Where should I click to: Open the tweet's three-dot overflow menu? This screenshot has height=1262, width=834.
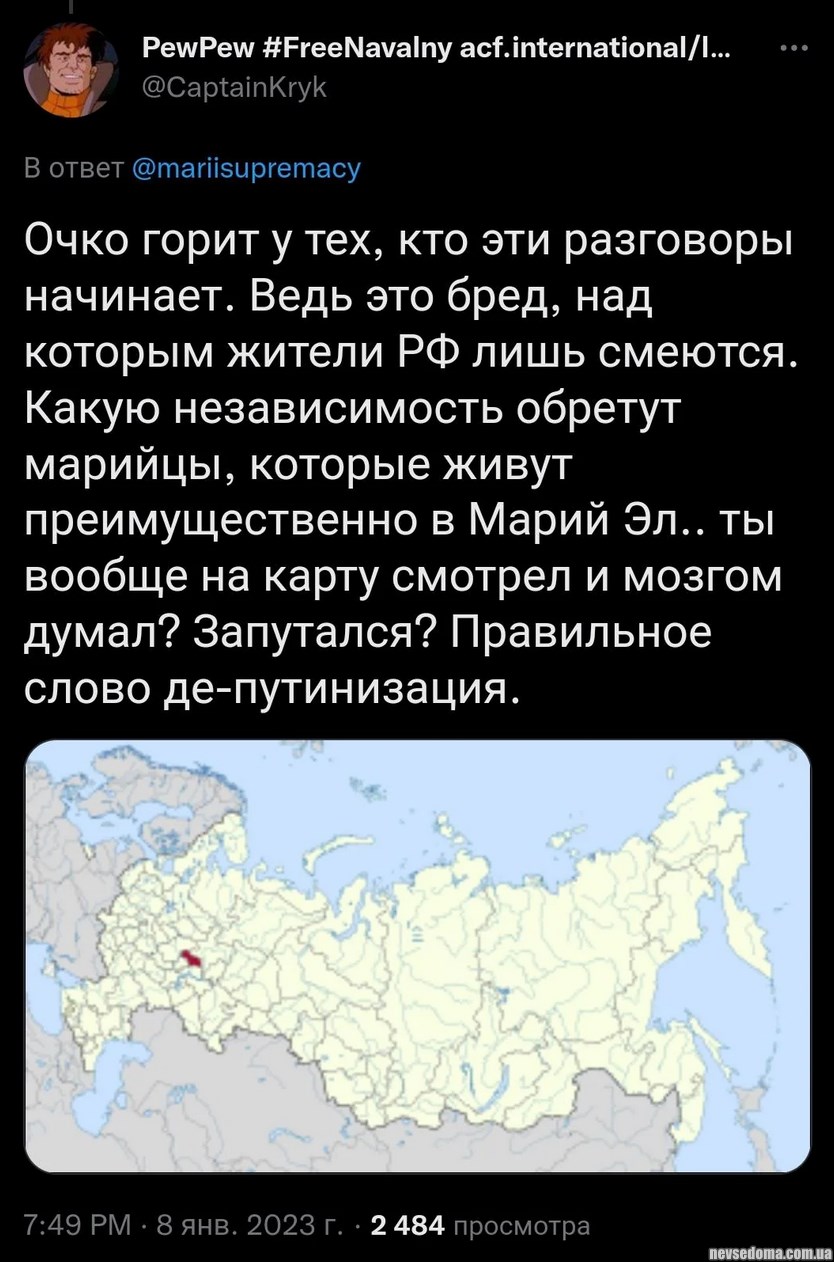tap(789, 50)
